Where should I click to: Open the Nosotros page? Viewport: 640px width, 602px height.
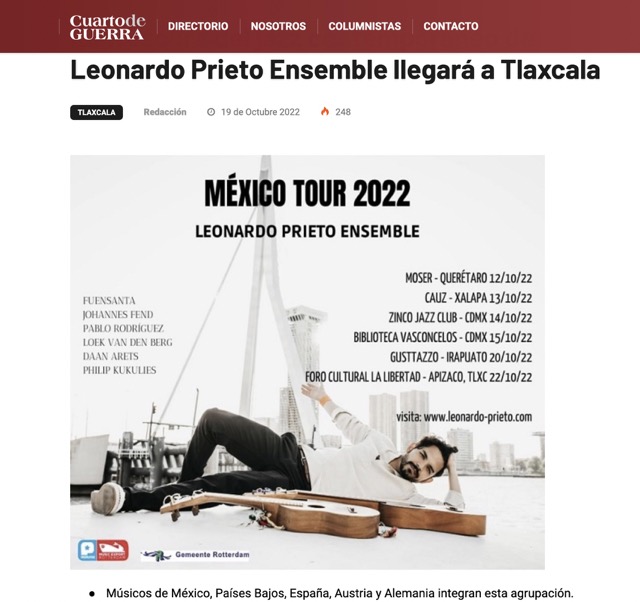pyautogui.click(x=278, y=26)
